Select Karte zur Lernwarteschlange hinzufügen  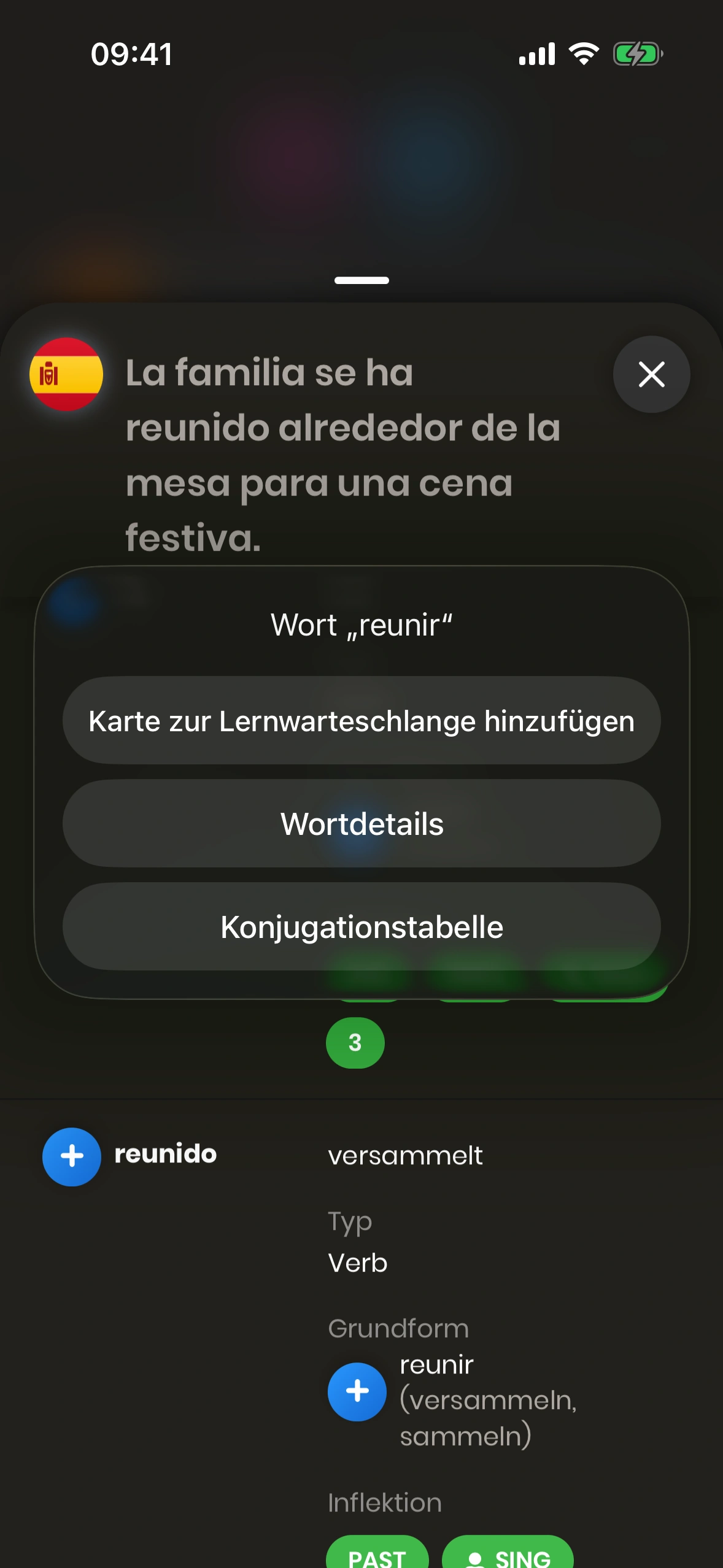361,721
